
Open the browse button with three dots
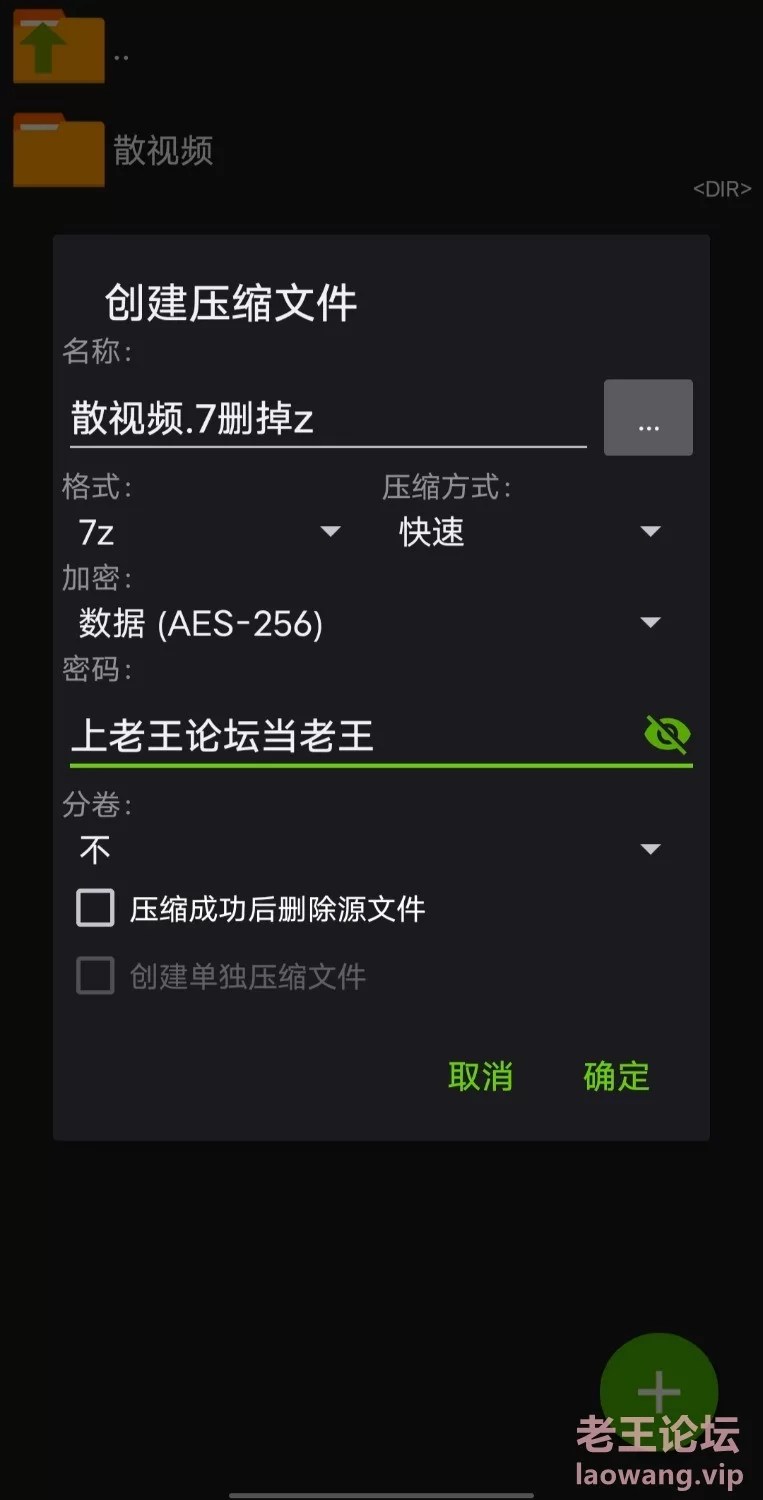point(648,418)
